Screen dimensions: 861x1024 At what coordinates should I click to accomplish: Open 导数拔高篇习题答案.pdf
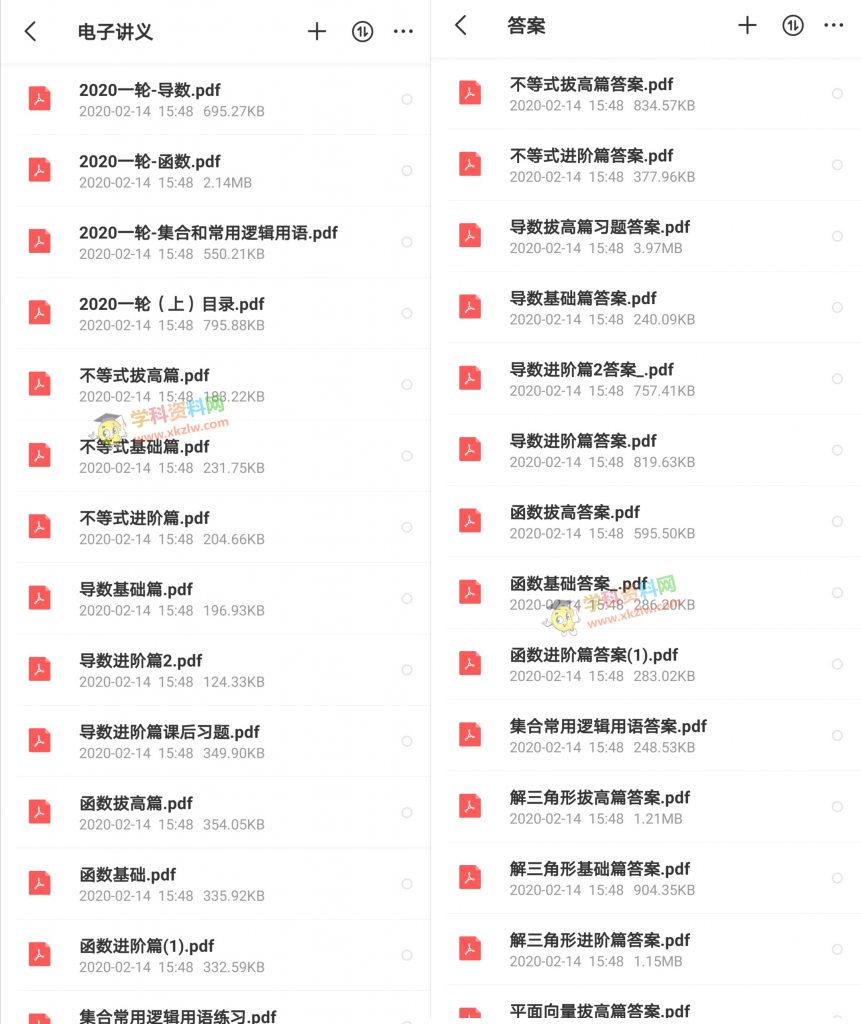coord(600,236)
